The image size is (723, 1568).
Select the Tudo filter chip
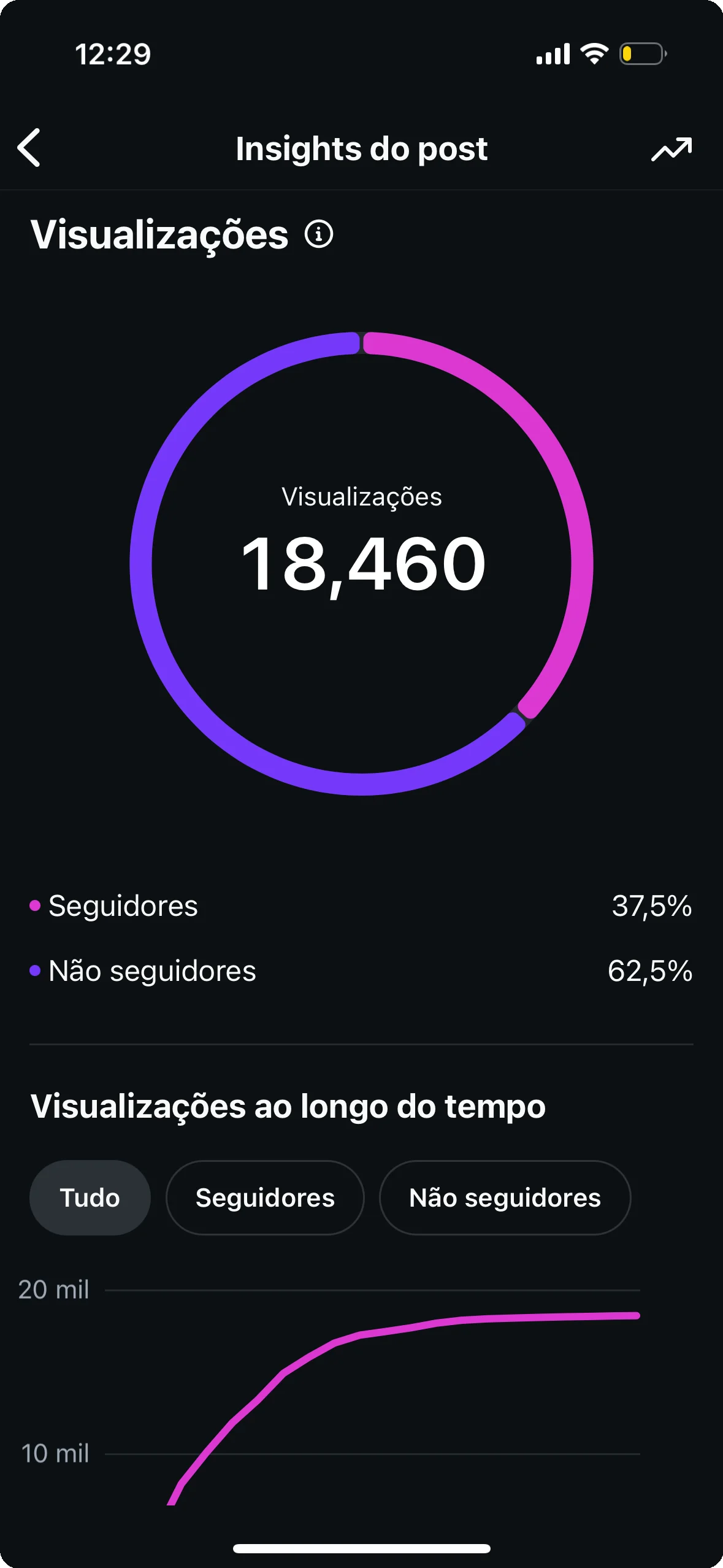(x=90, y=1197)
